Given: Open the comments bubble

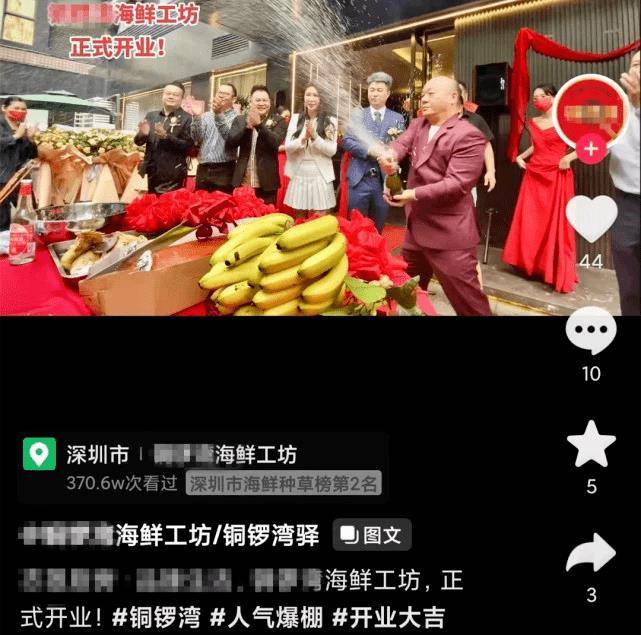Looking at the screenshot, I should (x=591, y=331).
